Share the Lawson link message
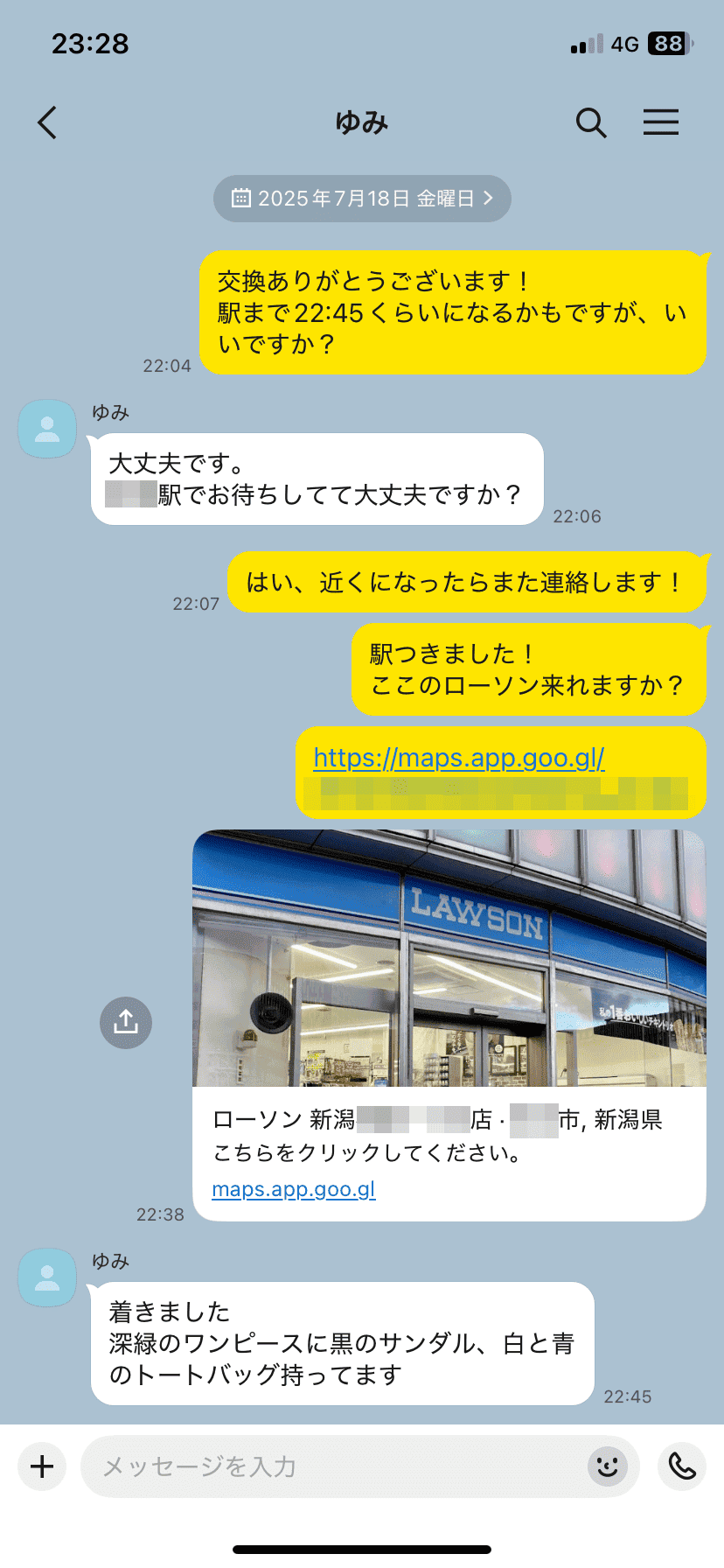The image size is (724, 1568). click(126, 1022)
